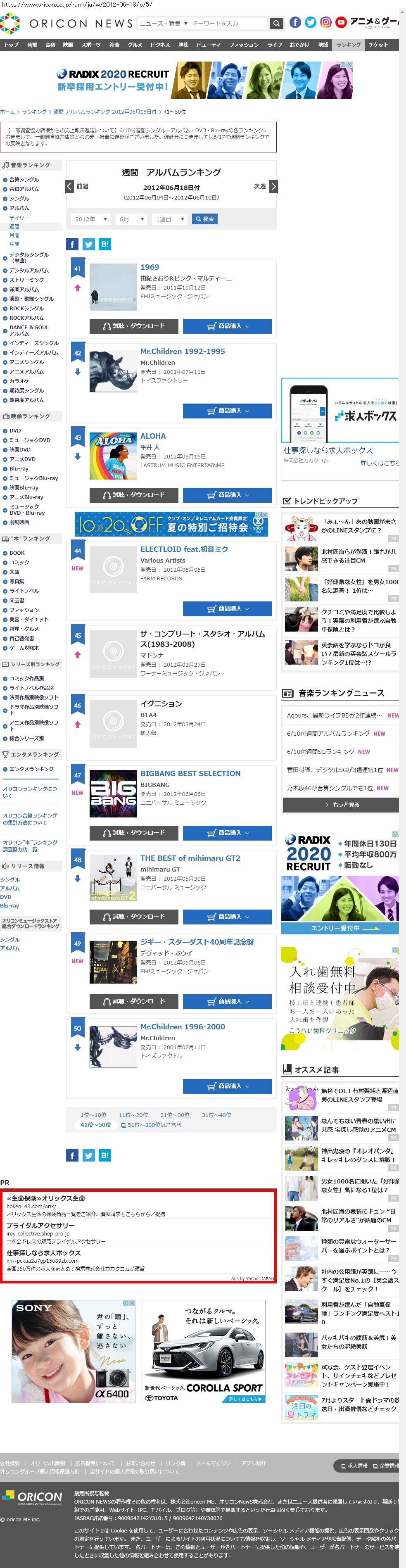Tap the search magnifier icon in header
Viewport: 406px width, 1568px height.
(276, 23)
